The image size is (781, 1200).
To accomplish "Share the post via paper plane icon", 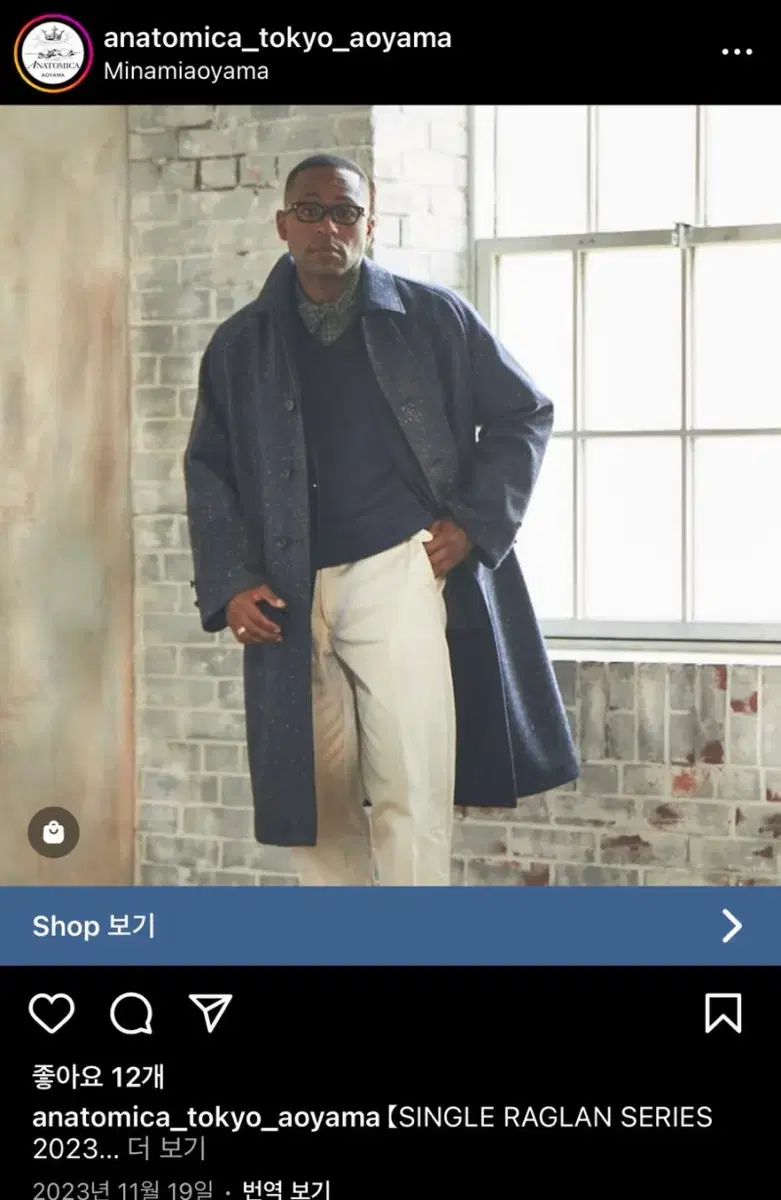I will coord(211,1013).
